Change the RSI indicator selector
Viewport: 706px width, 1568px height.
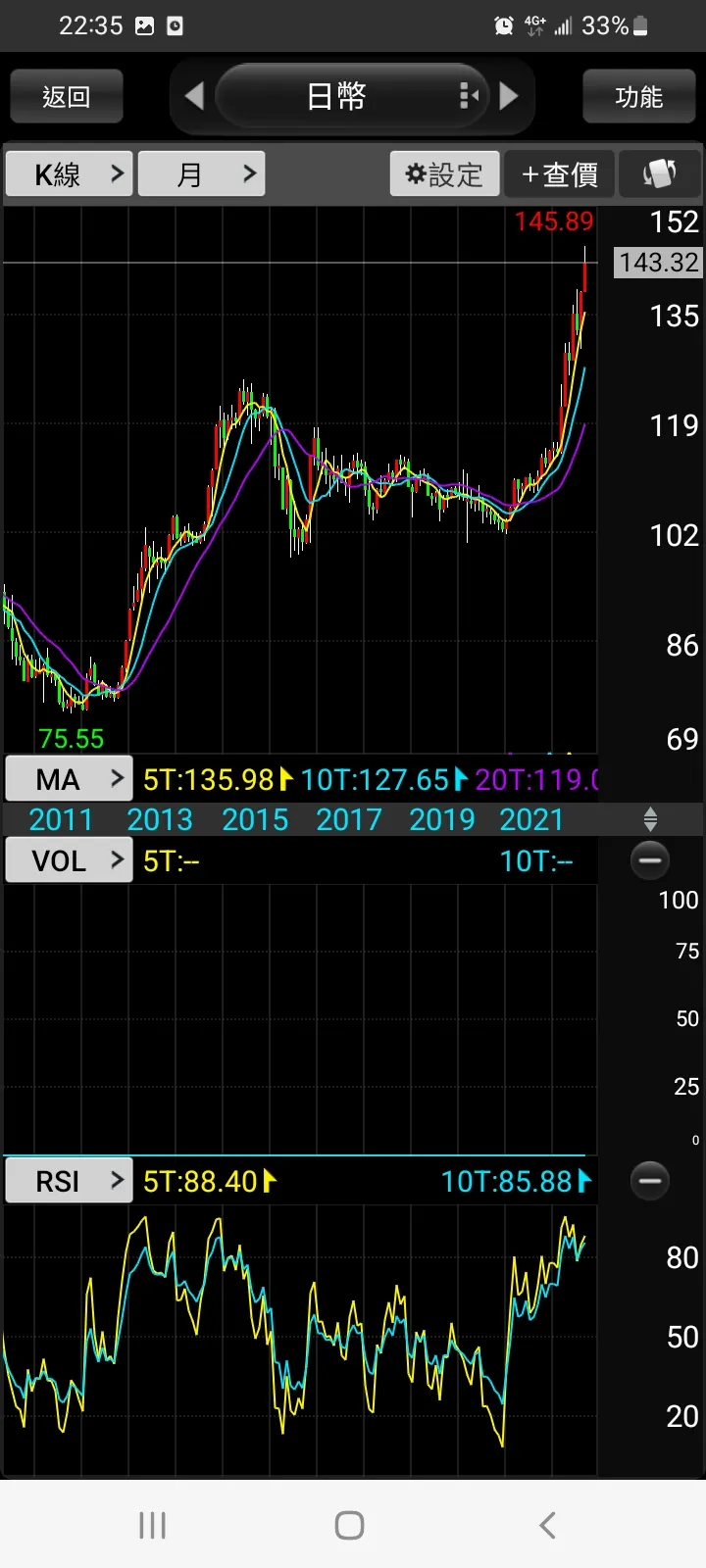(69, 1181)
